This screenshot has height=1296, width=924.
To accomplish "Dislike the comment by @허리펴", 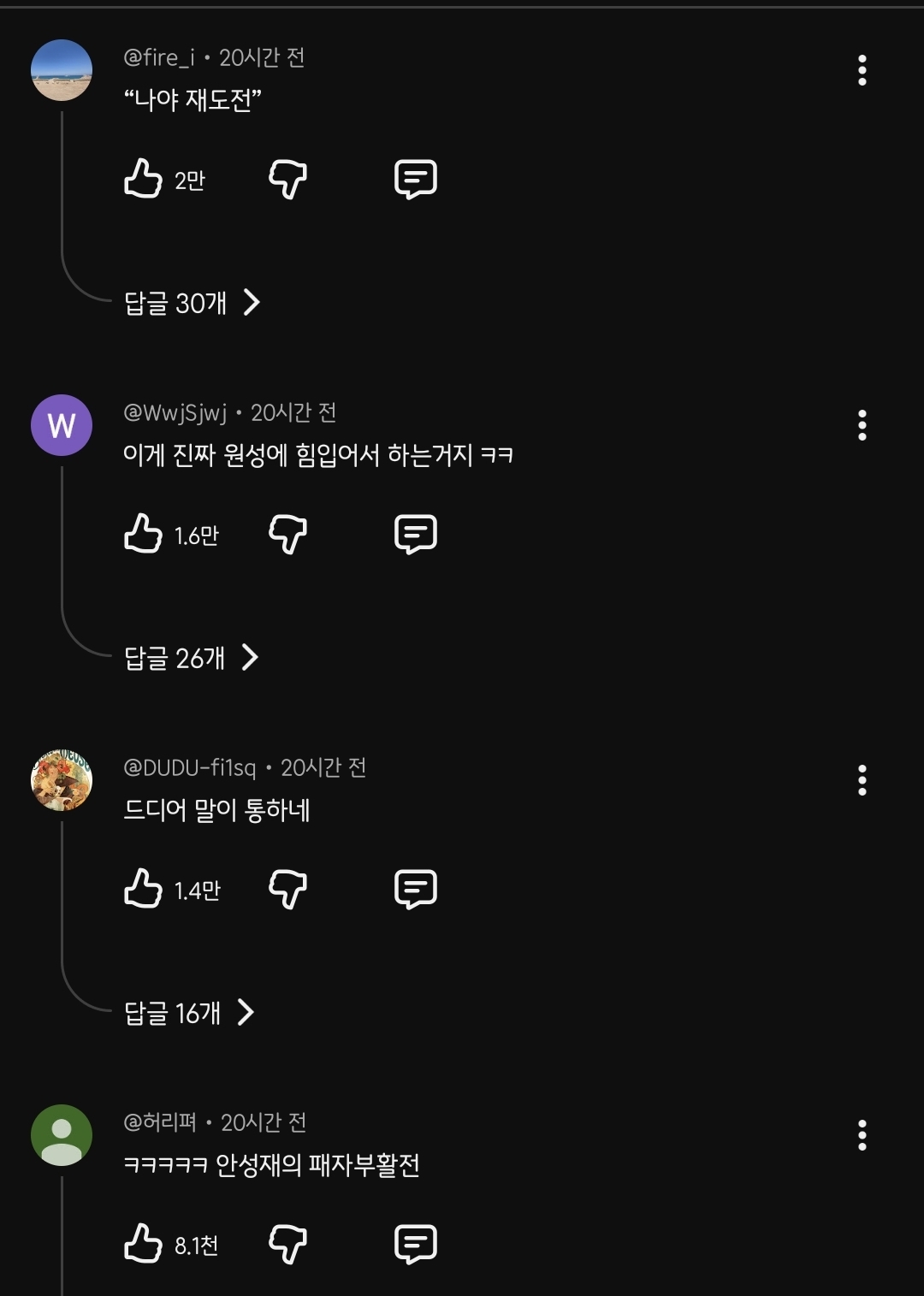I will tap(287, 1245).
